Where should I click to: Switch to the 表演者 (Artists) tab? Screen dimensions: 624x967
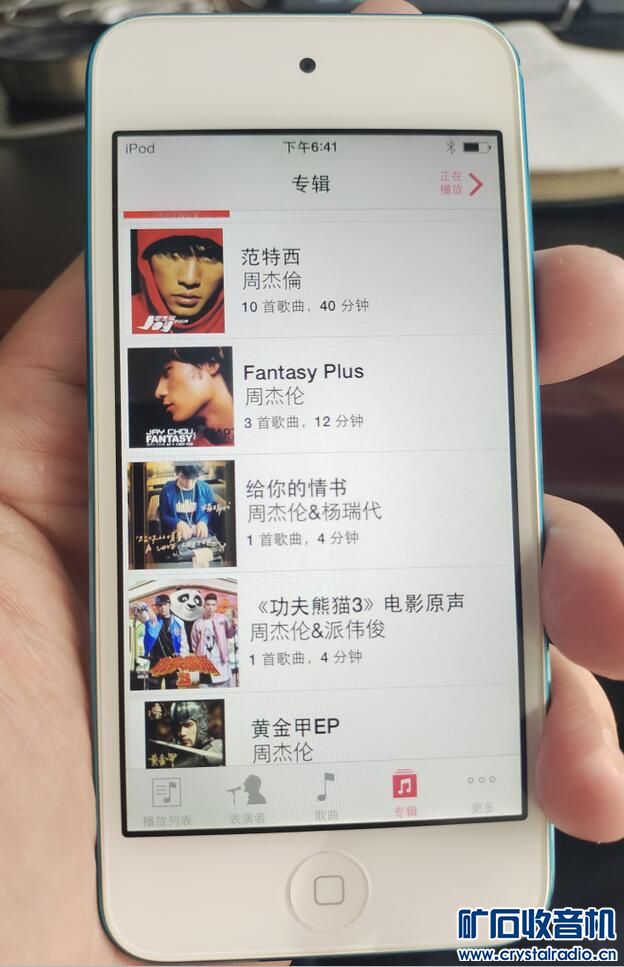247,798
